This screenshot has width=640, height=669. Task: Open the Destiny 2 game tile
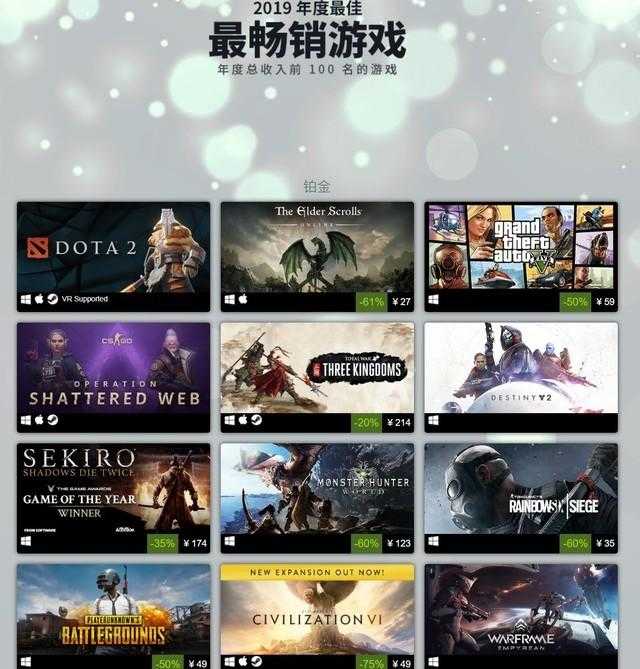(521, 367)
